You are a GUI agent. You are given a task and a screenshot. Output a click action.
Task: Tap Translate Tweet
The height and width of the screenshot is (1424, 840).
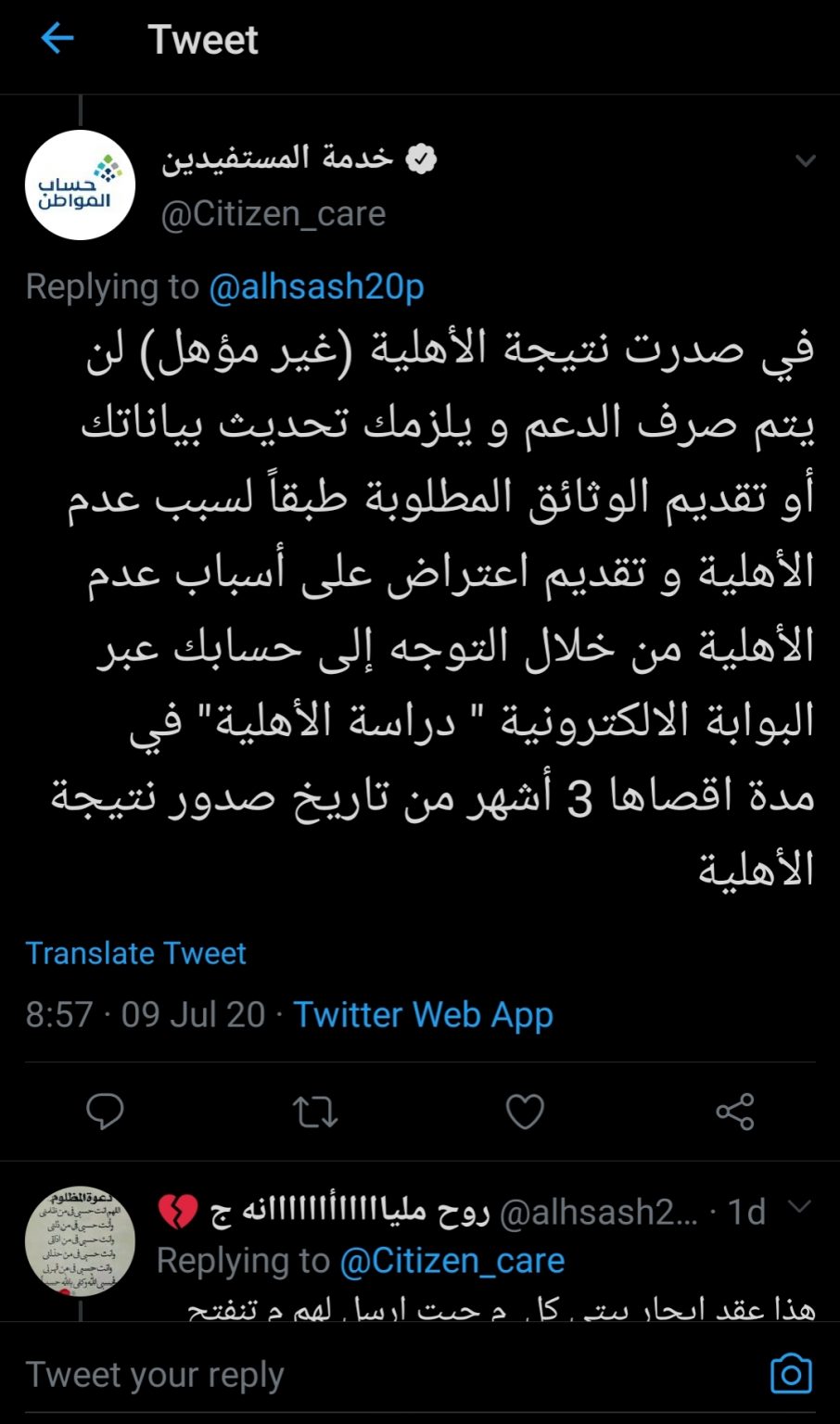(135, 953)
